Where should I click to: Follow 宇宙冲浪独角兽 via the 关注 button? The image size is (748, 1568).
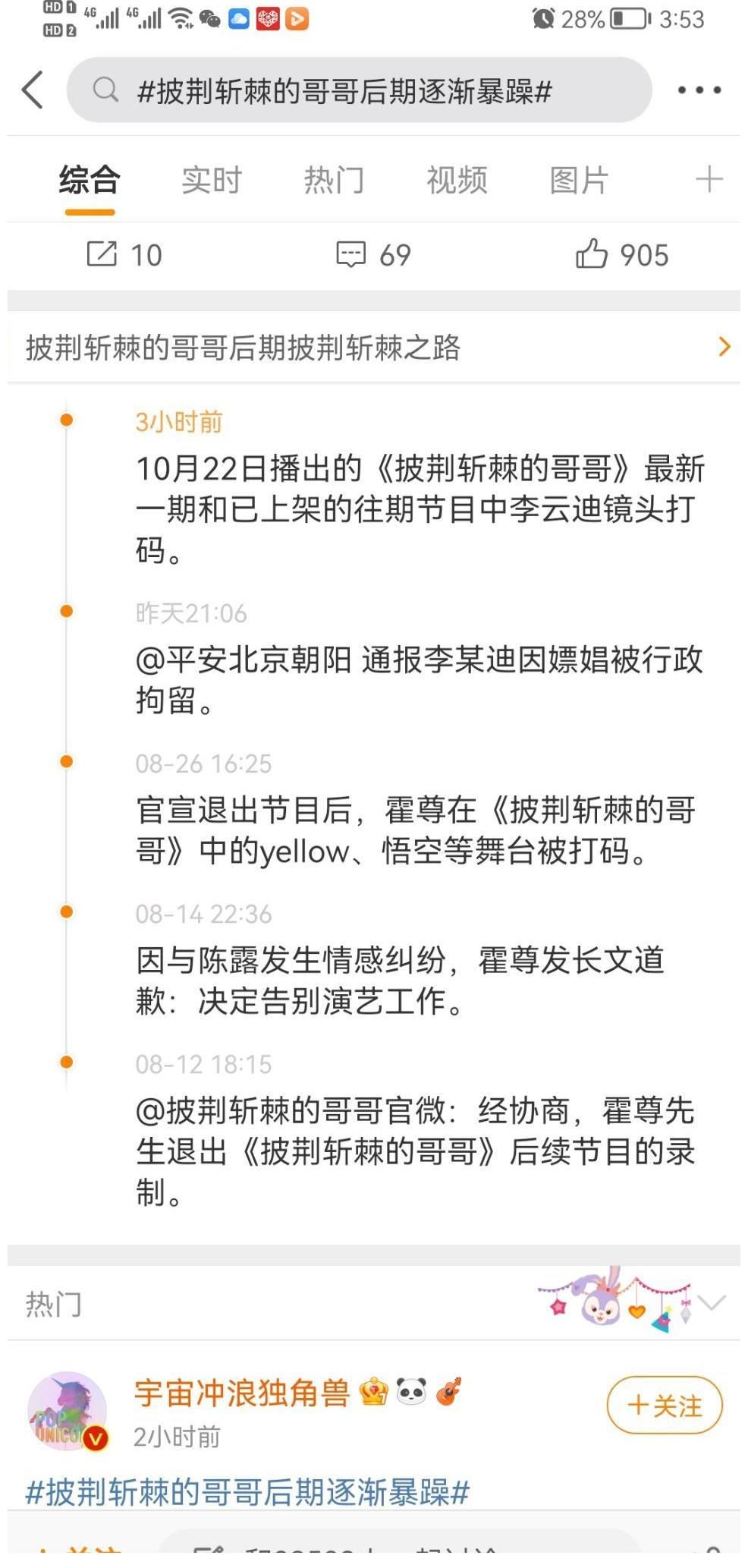point(664,1405)
